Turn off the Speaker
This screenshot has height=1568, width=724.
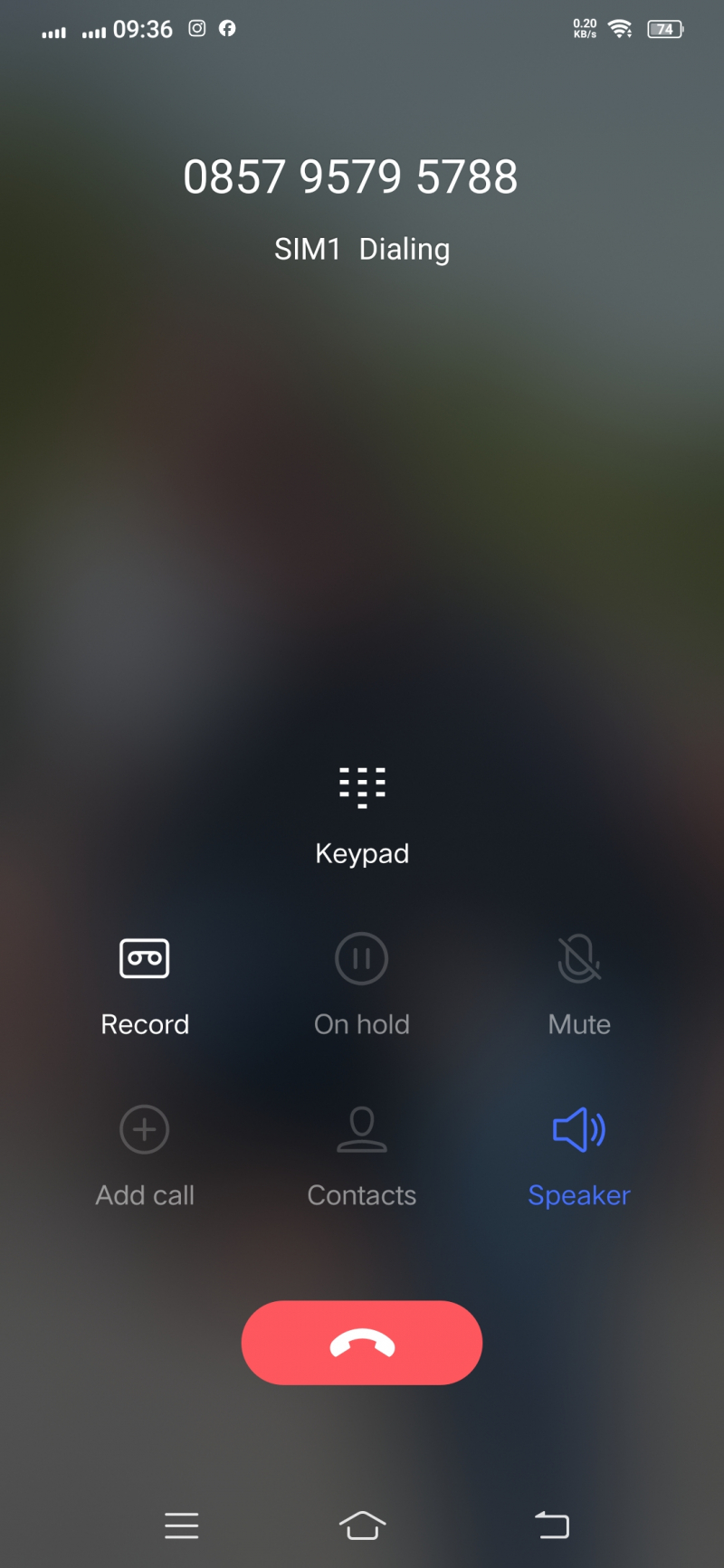point(579,1130)
